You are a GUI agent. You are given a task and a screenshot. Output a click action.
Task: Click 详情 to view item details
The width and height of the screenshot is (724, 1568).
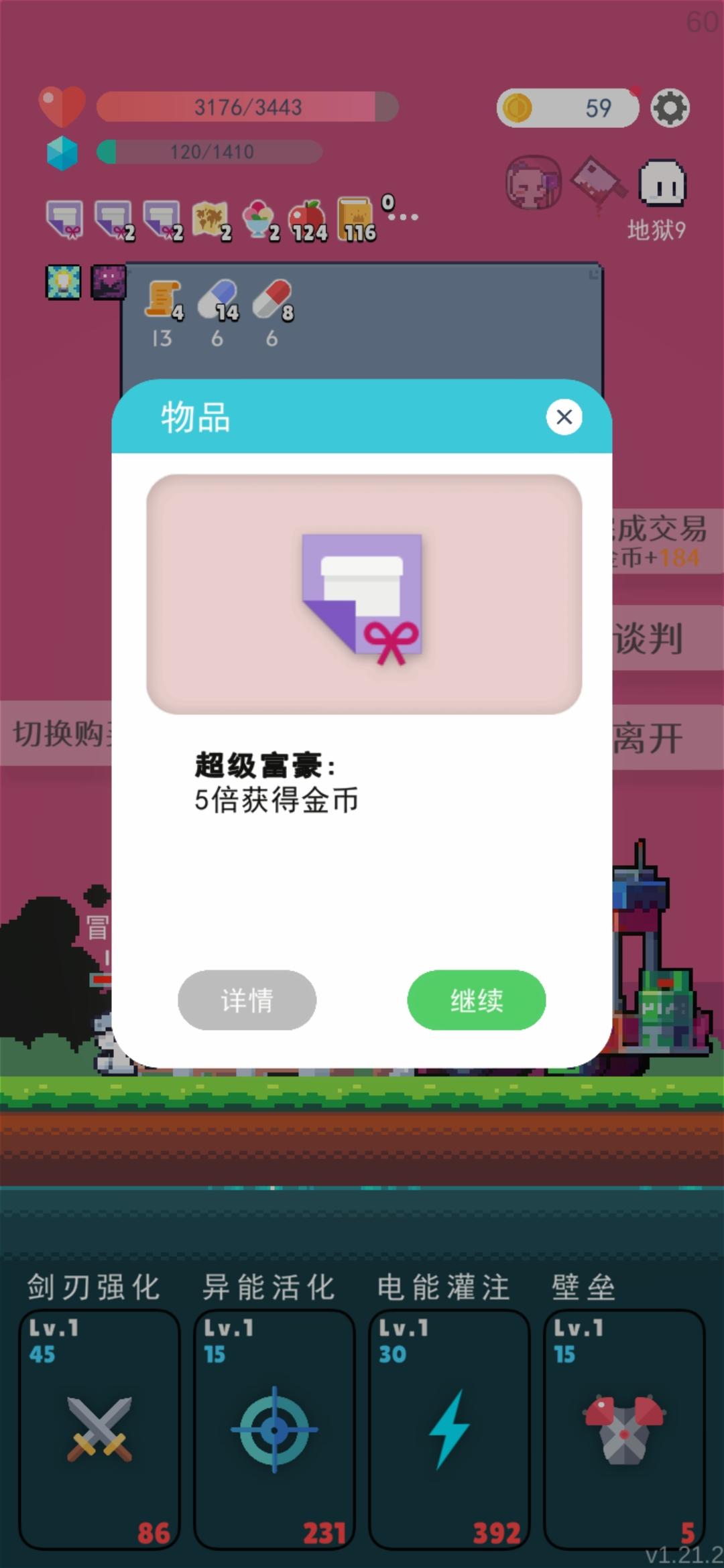click(246, 1000)
